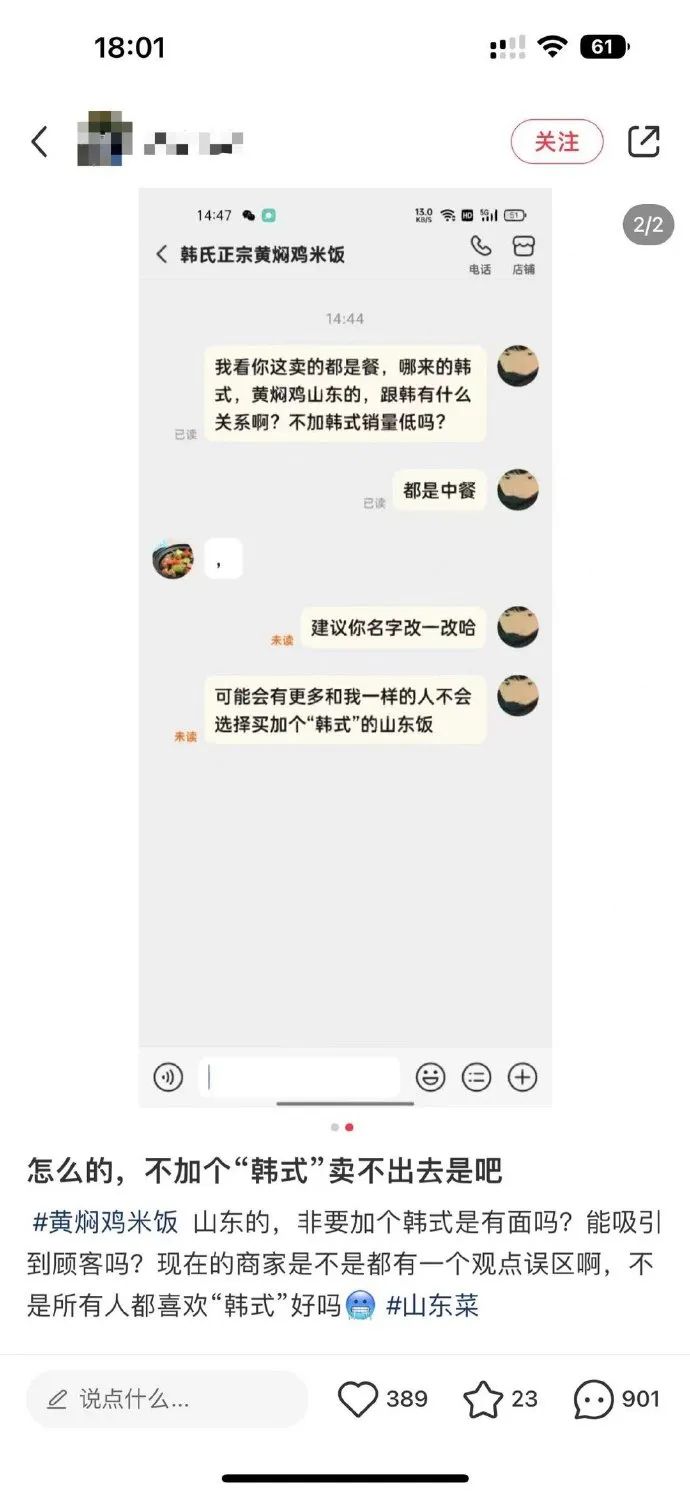Open the #黄焖鸡米饭 hashtag
The image size is (690, 1495).
(105, 1222)
